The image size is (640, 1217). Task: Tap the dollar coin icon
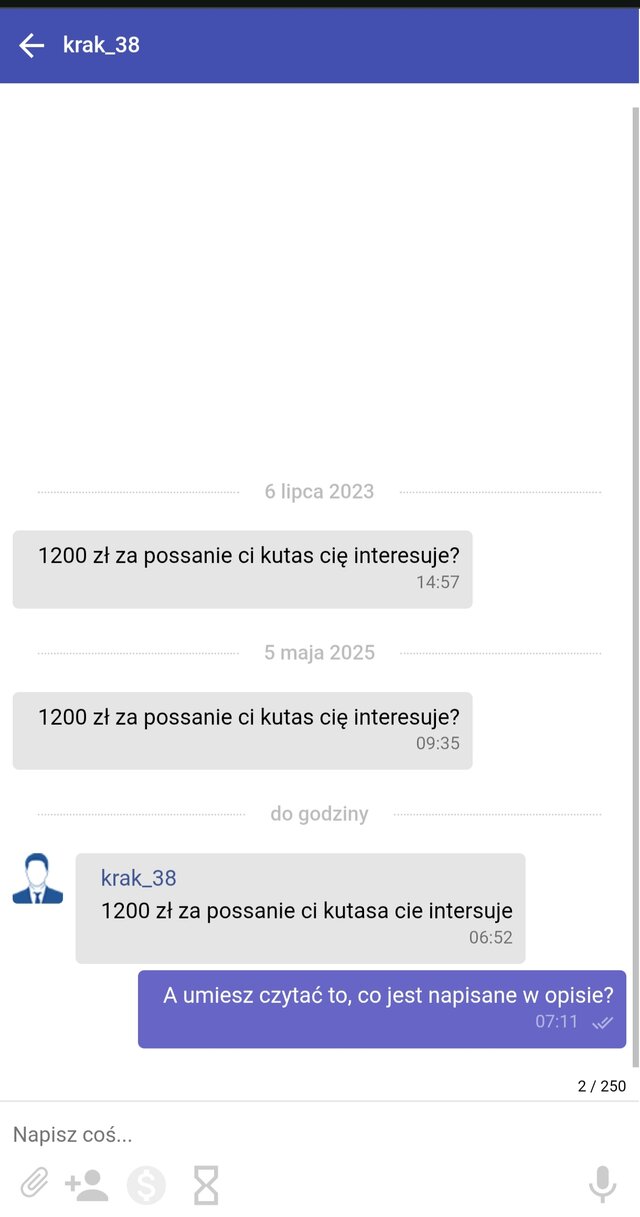coord(146,1185)
